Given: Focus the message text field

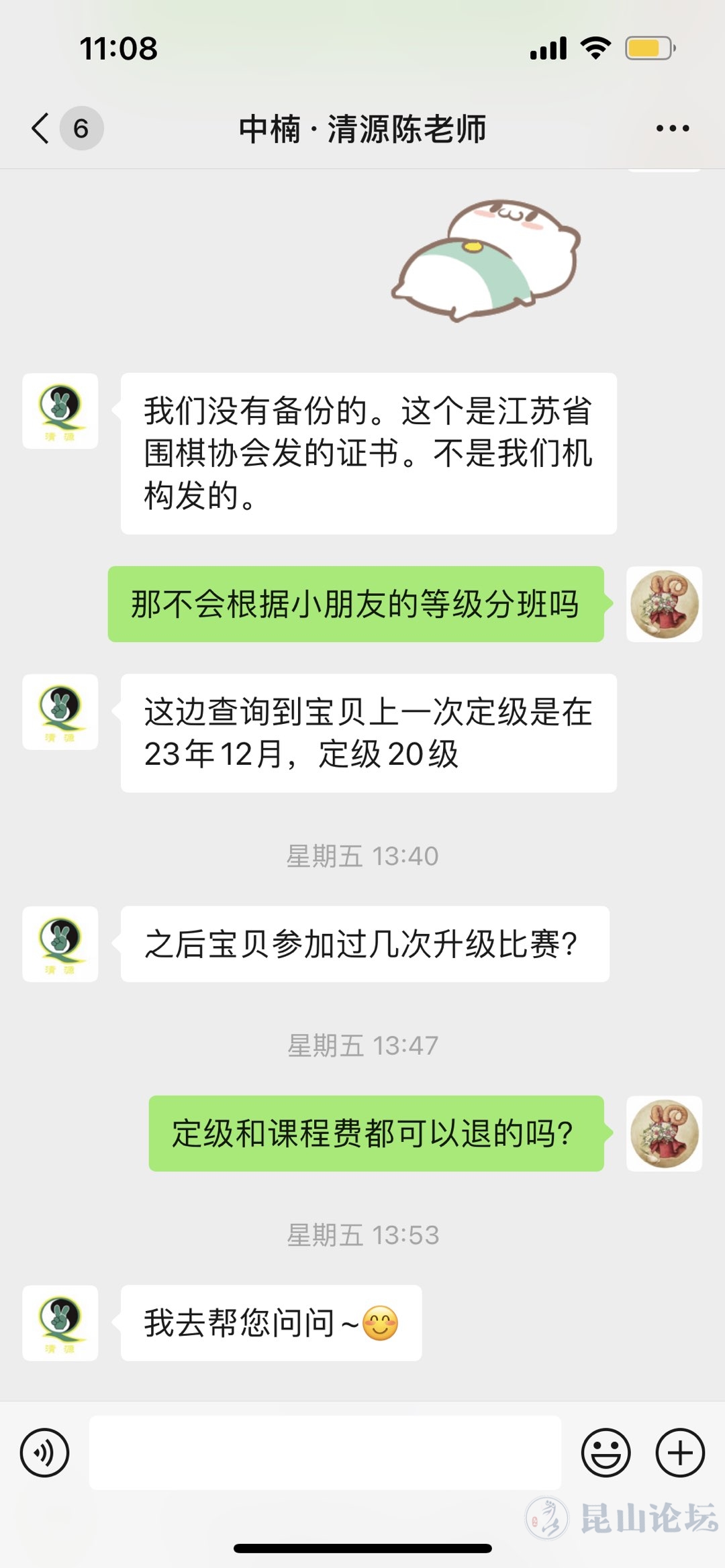Looking at the screenshot, I should tap(325, 1453).
